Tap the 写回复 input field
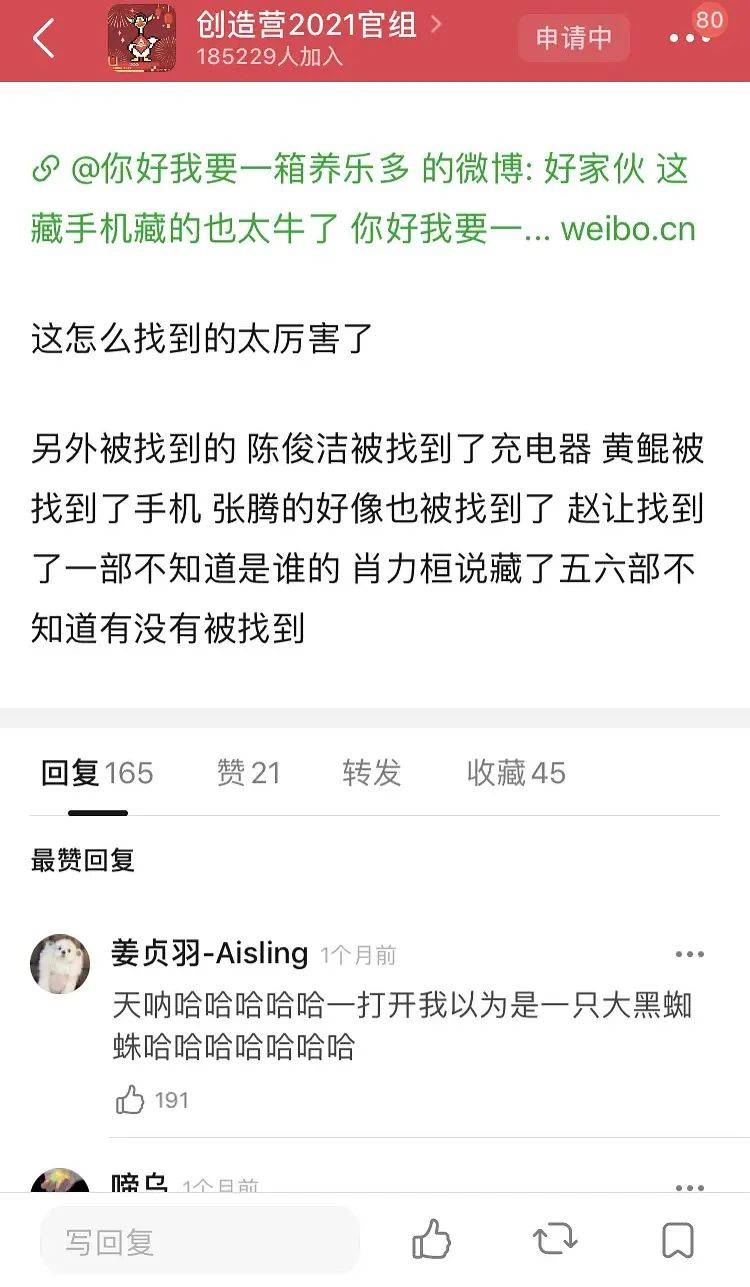Screen dimensions: 750x1287 (199, 1241)
